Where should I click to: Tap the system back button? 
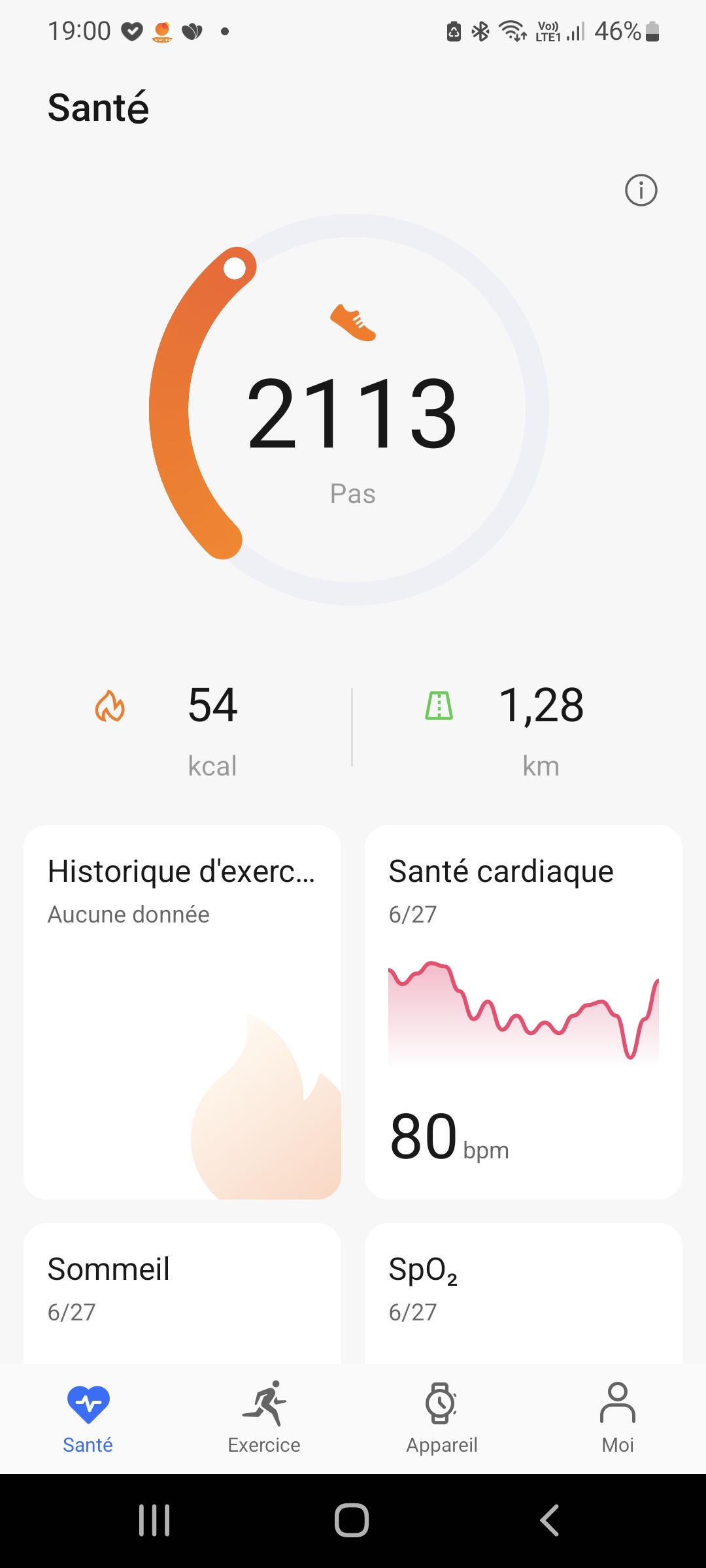pyautogui.click(x=550, y=1520)
